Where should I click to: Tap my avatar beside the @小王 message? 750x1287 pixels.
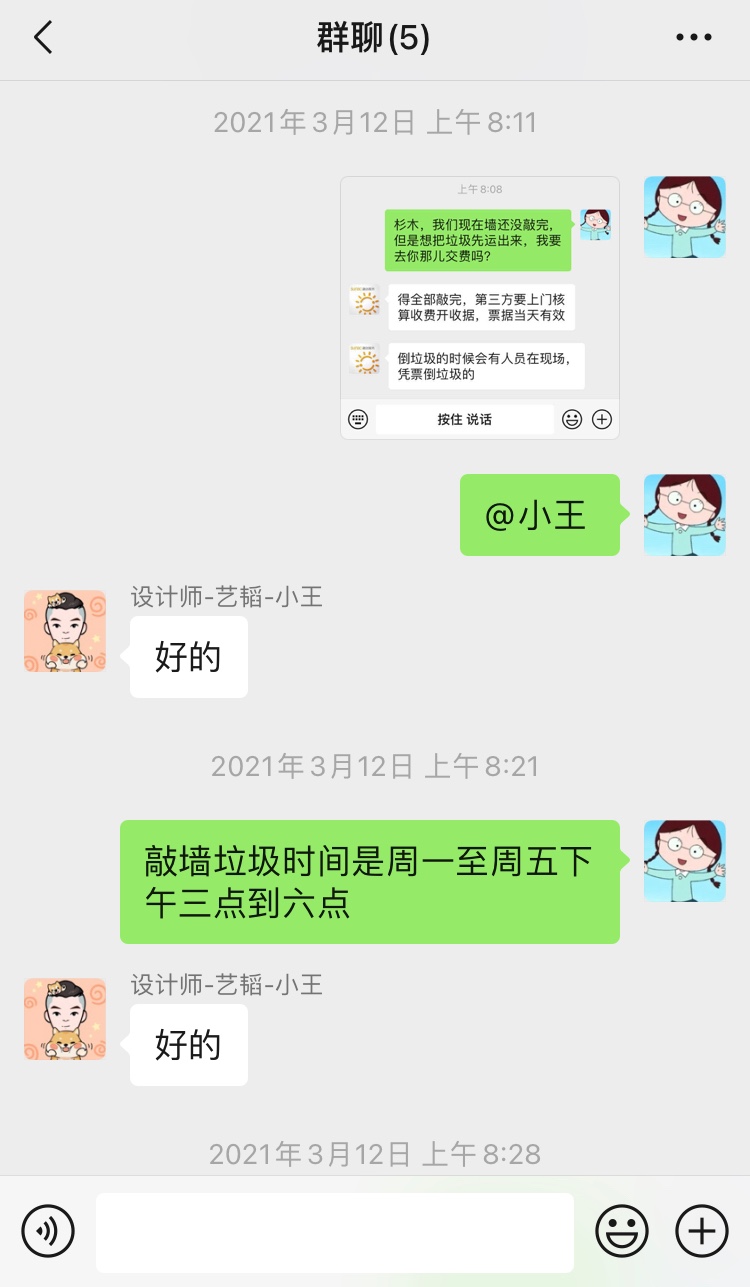[684, 515]
